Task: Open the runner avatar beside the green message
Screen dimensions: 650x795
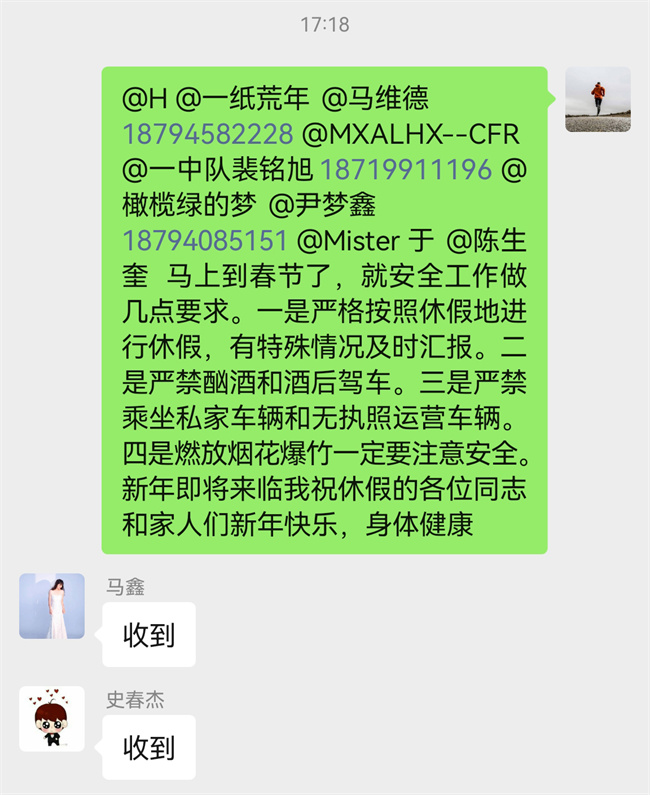Action: [x=597, y=99]
